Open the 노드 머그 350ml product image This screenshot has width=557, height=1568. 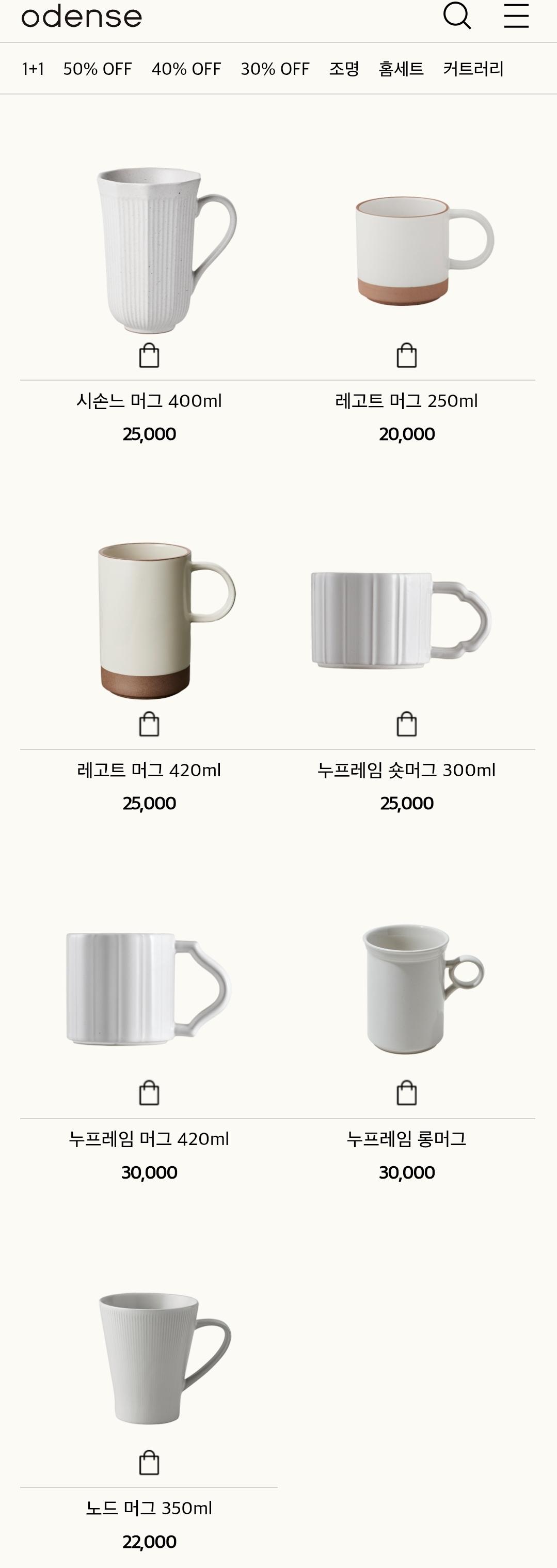pyautogui.click(x=158, y=1357)
